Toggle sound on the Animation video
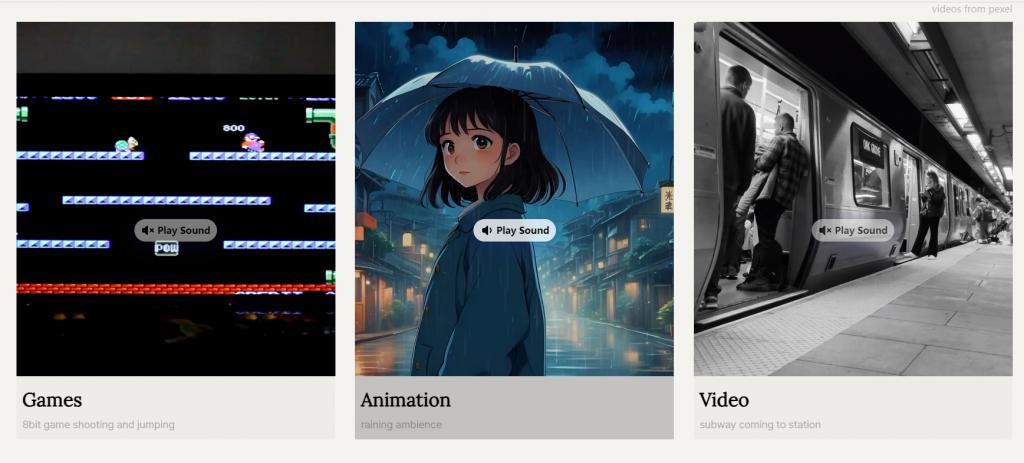Viewport: 1024px width, 463px height. click(514, 230)
